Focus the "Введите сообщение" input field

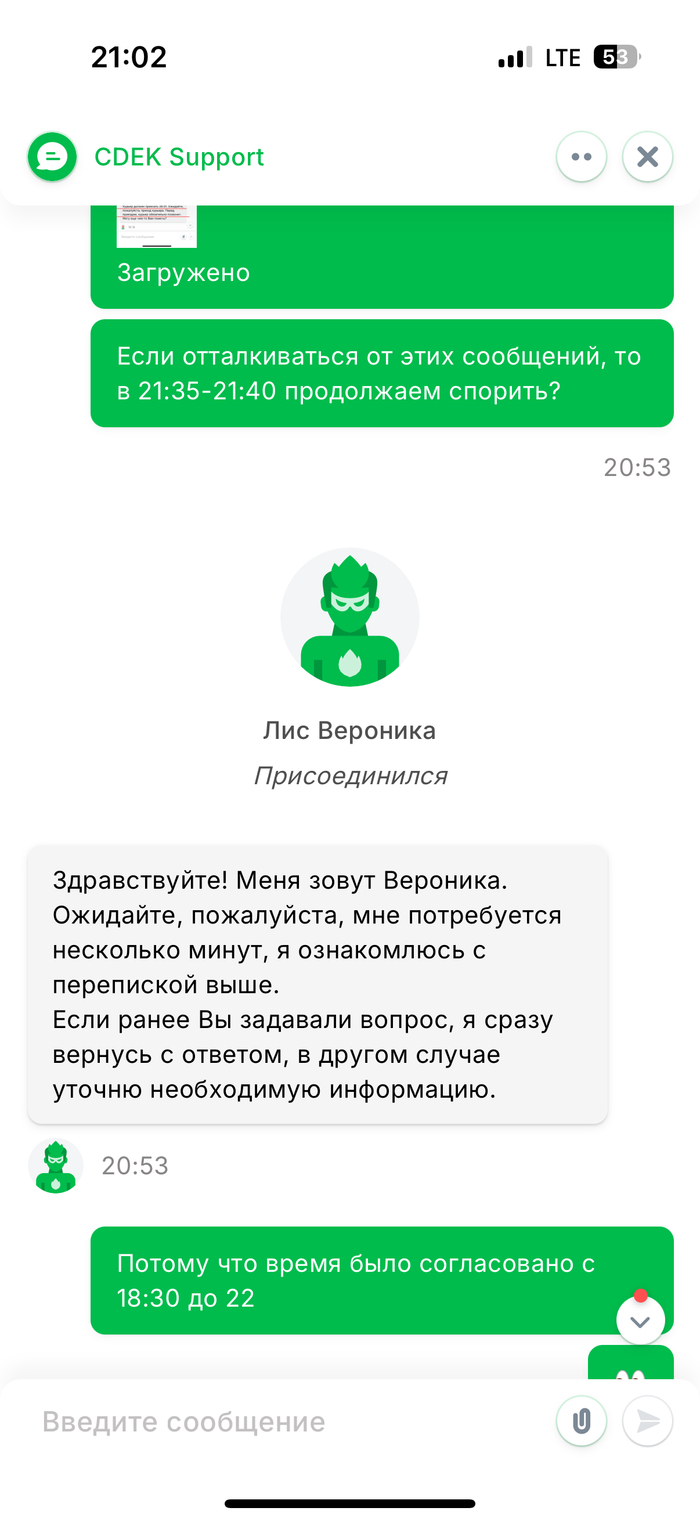(290, 1421)
